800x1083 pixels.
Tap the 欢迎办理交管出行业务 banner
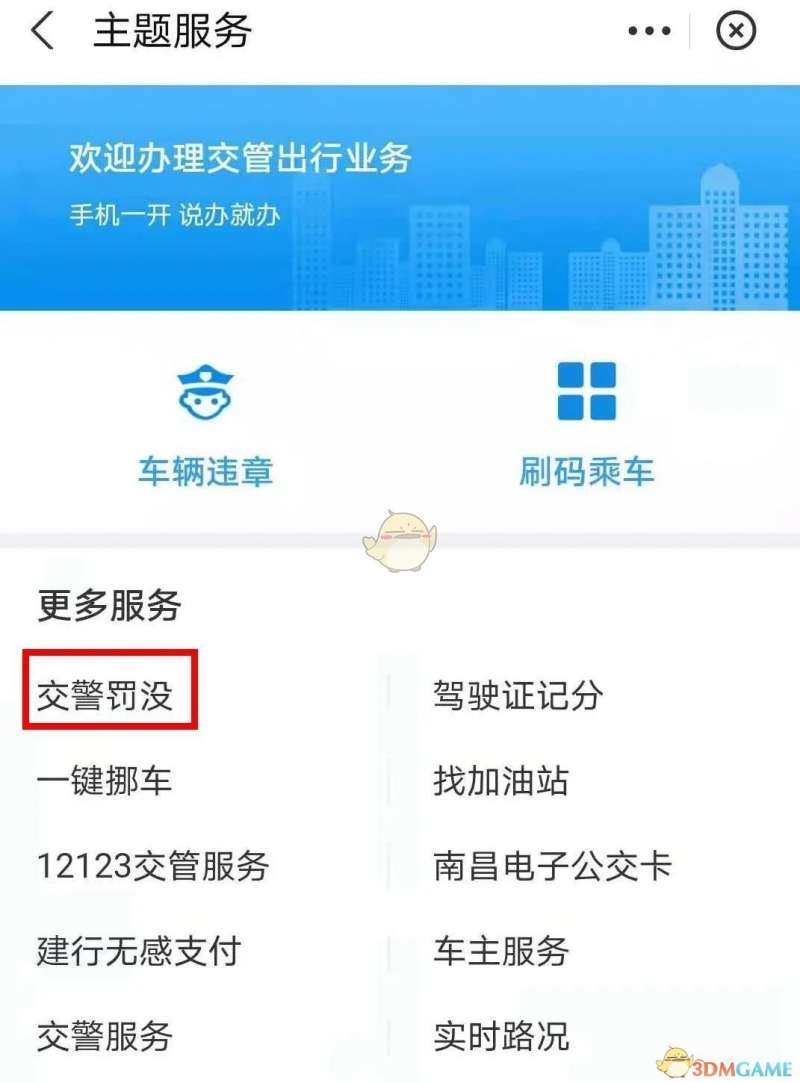pos(400,197)
